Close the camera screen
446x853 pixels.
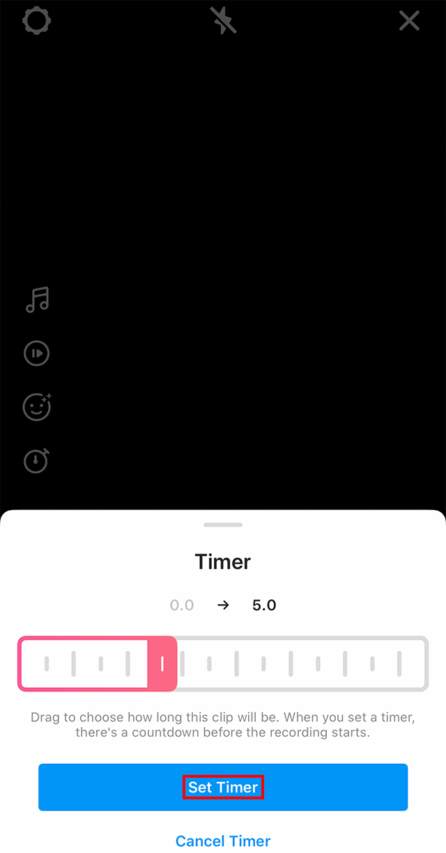click(409, 21)
